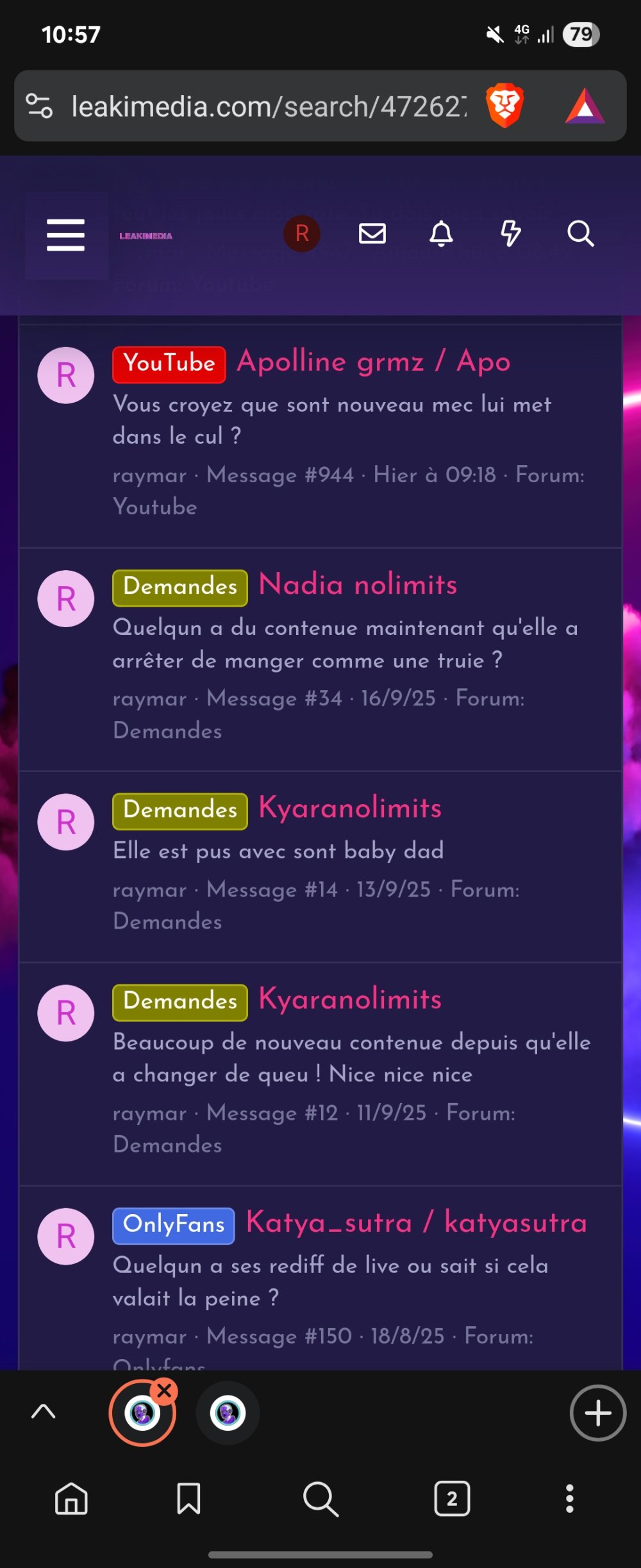This screenshot has width=641, height=1568.
Task: Open Brave Shields lion icon
Action: coord(504,106)
